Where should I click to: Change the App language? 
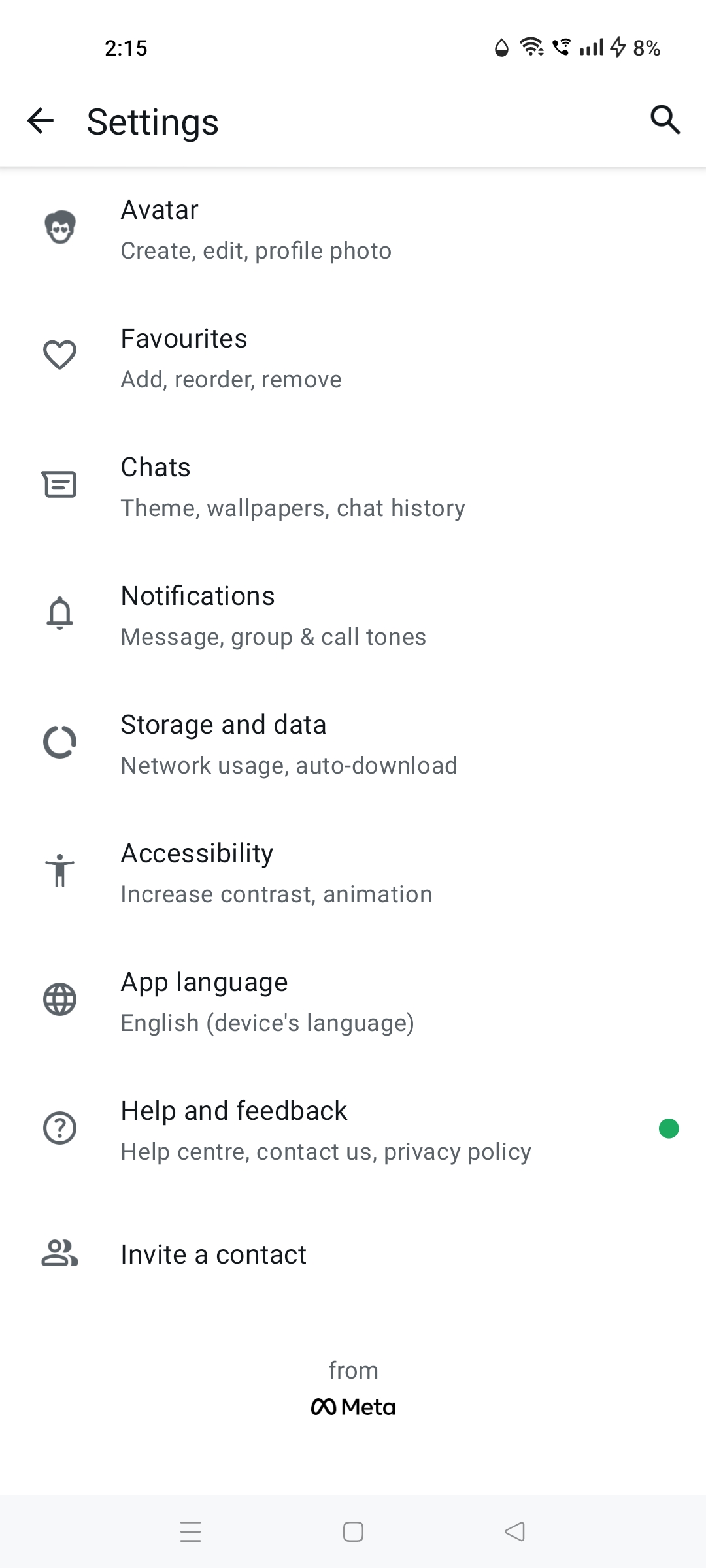pyautogui.click(x=267, y=1002)
